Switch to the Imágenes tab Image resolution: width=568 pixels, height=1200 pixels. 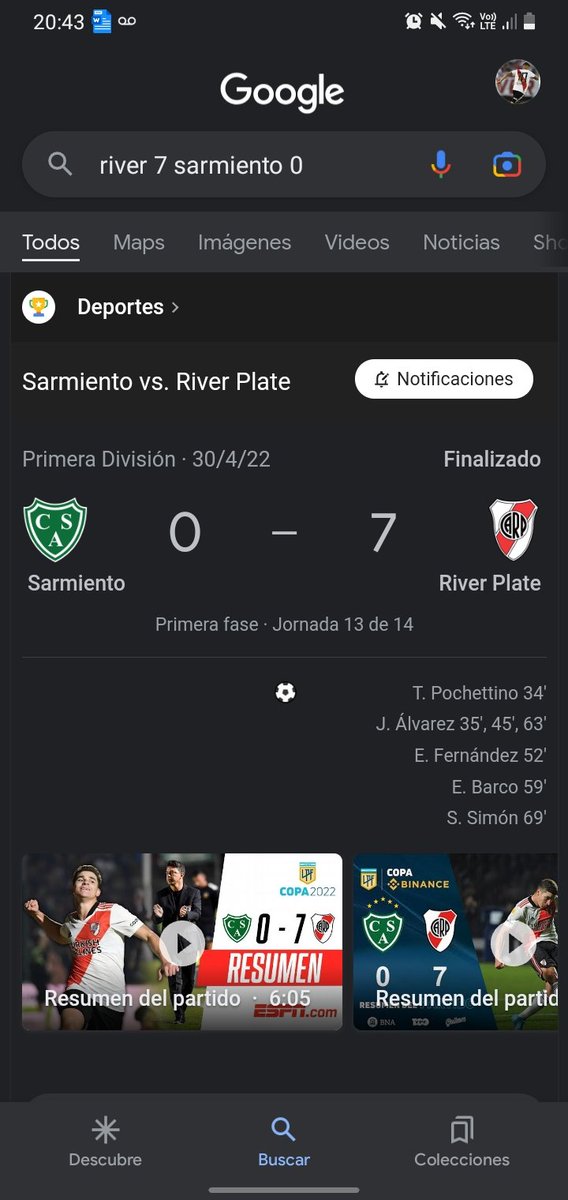[245, 242]
